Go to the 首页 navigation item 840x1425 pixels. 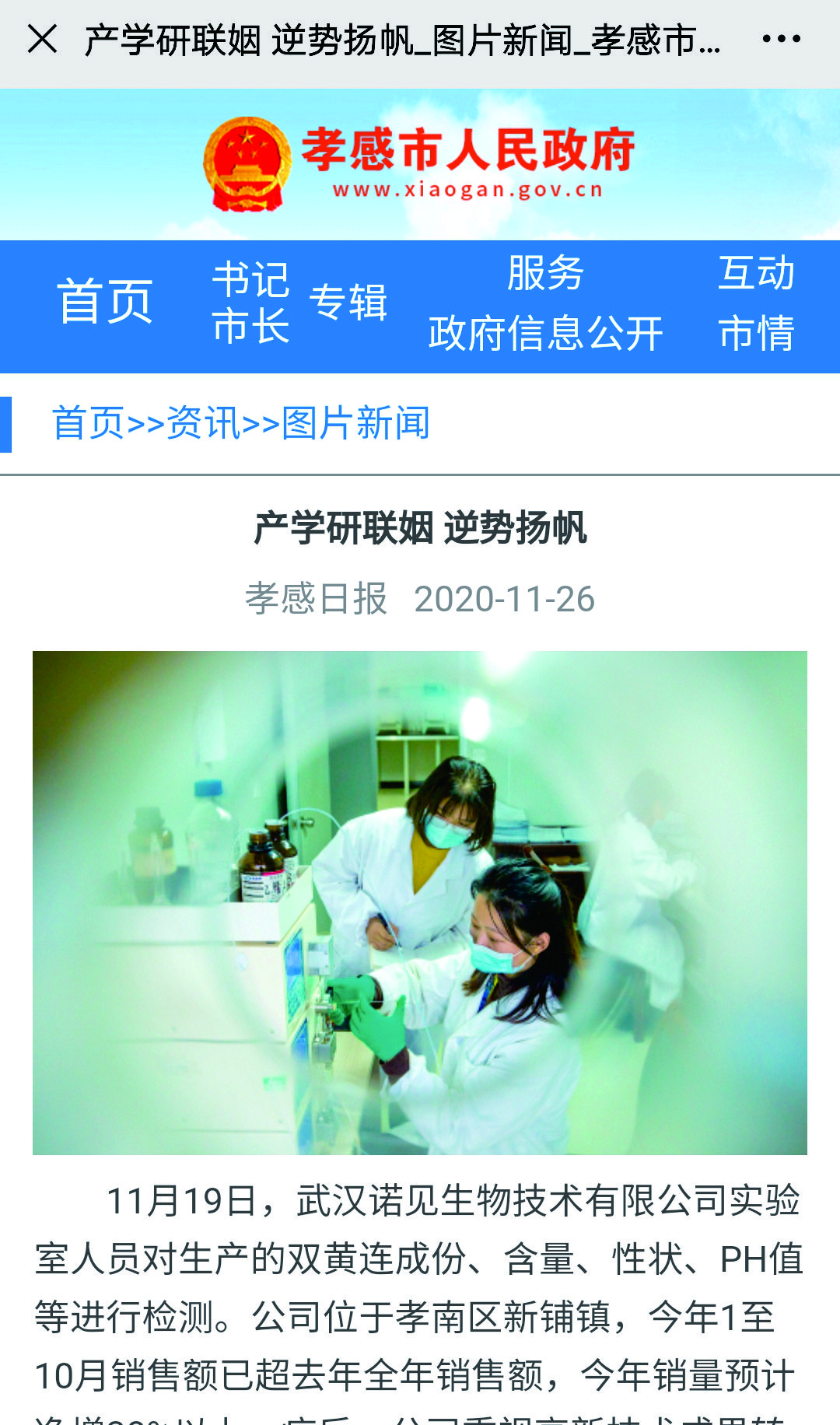click(105, 302)
